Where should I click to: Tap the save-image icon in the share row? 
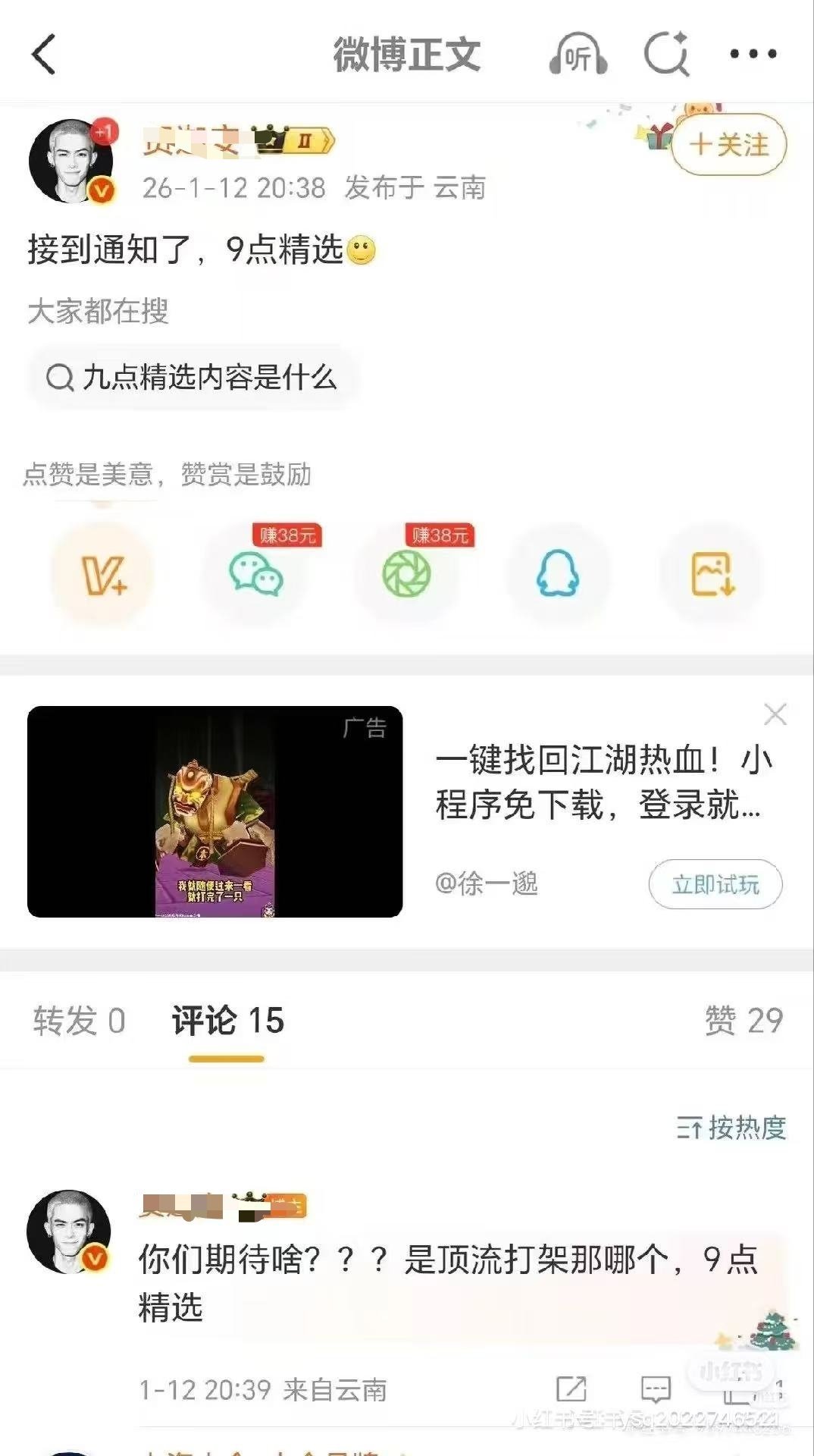(x=709, y=576)
